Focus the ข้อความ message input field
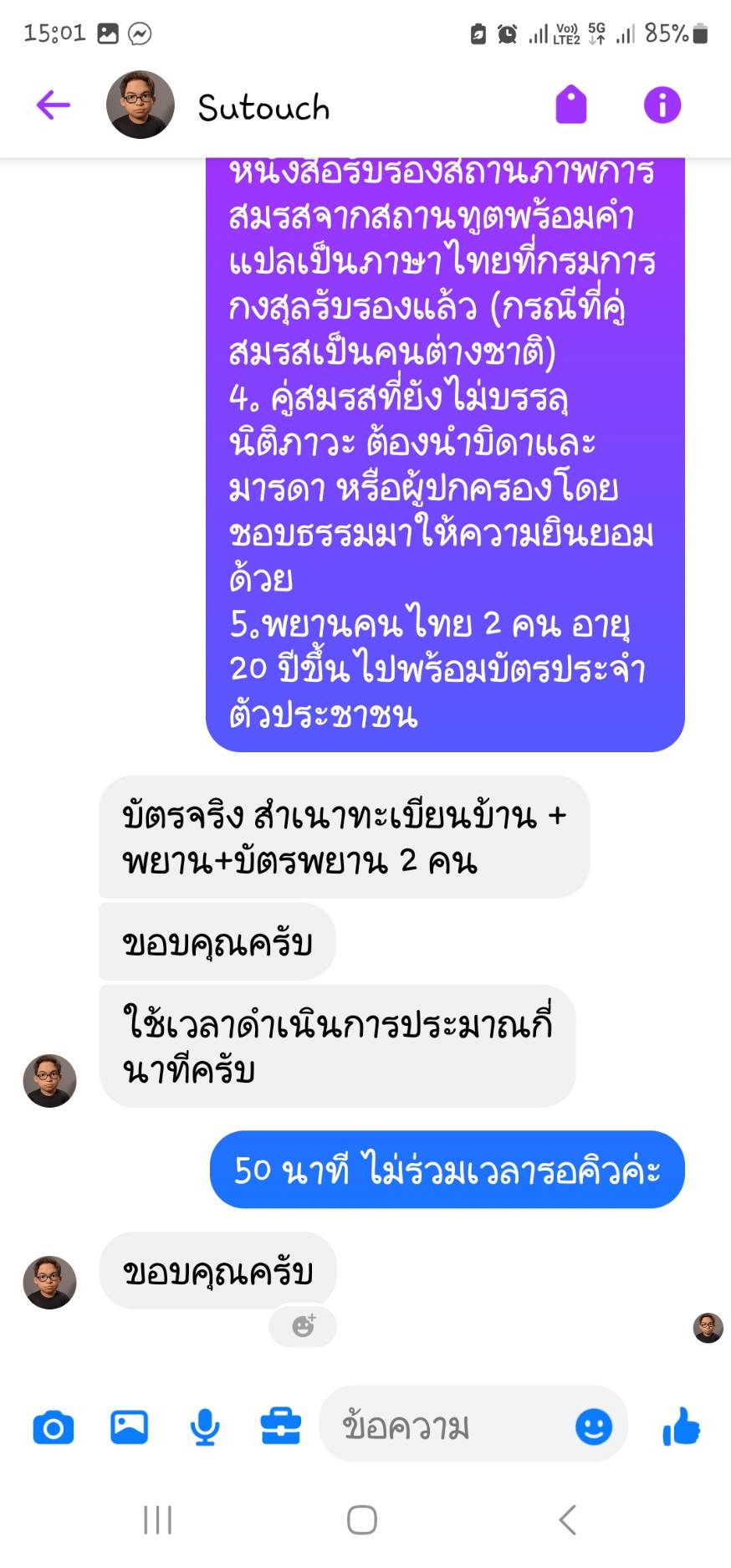The height and width of the screenshot is (1568, 731). pos(443,1427)
